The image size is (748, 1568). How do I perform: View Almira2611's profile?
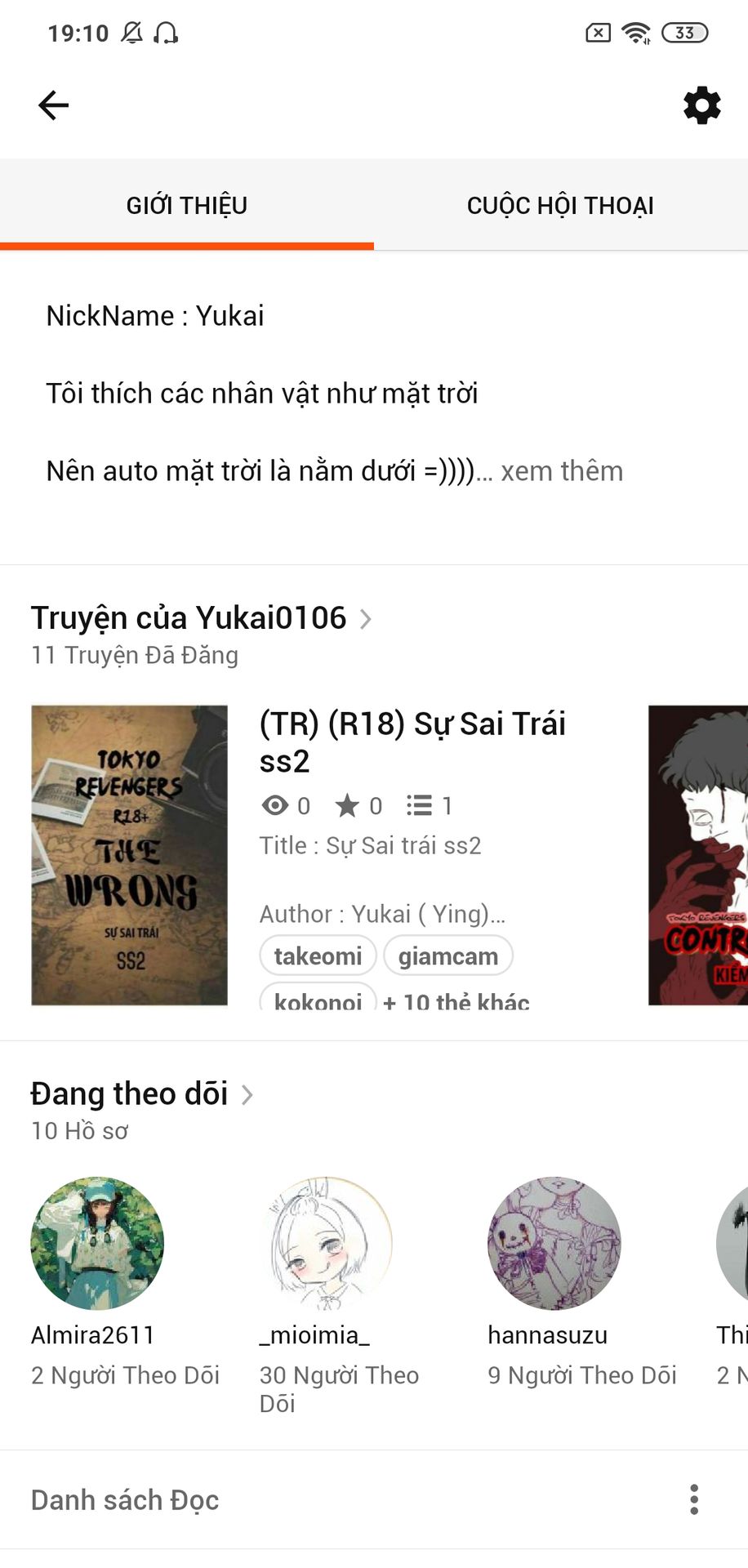pos(97,1244)
